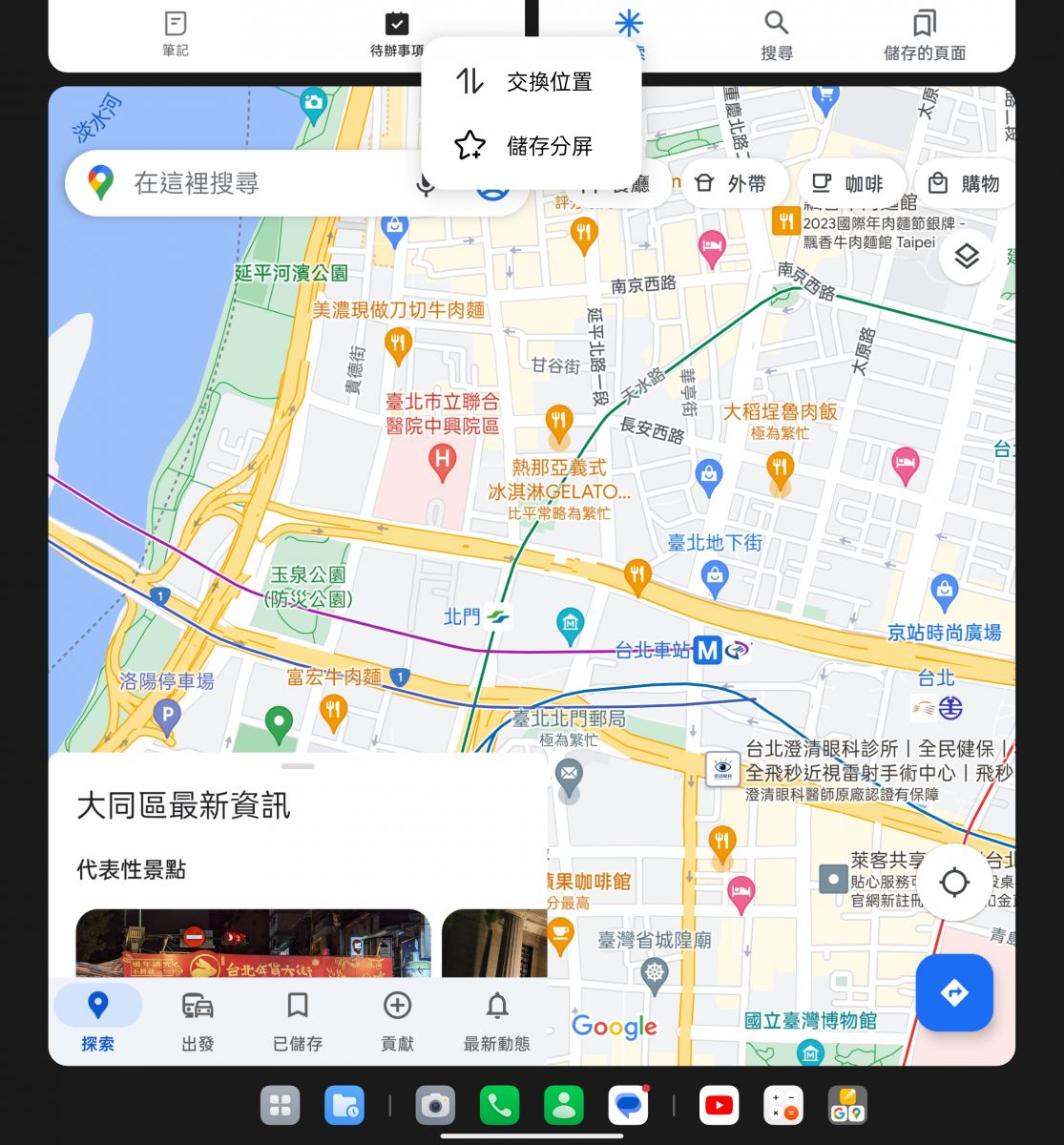Filter the map by 購物
The height and width of the screenshot is (1145, 1064).
coord(964,183)
